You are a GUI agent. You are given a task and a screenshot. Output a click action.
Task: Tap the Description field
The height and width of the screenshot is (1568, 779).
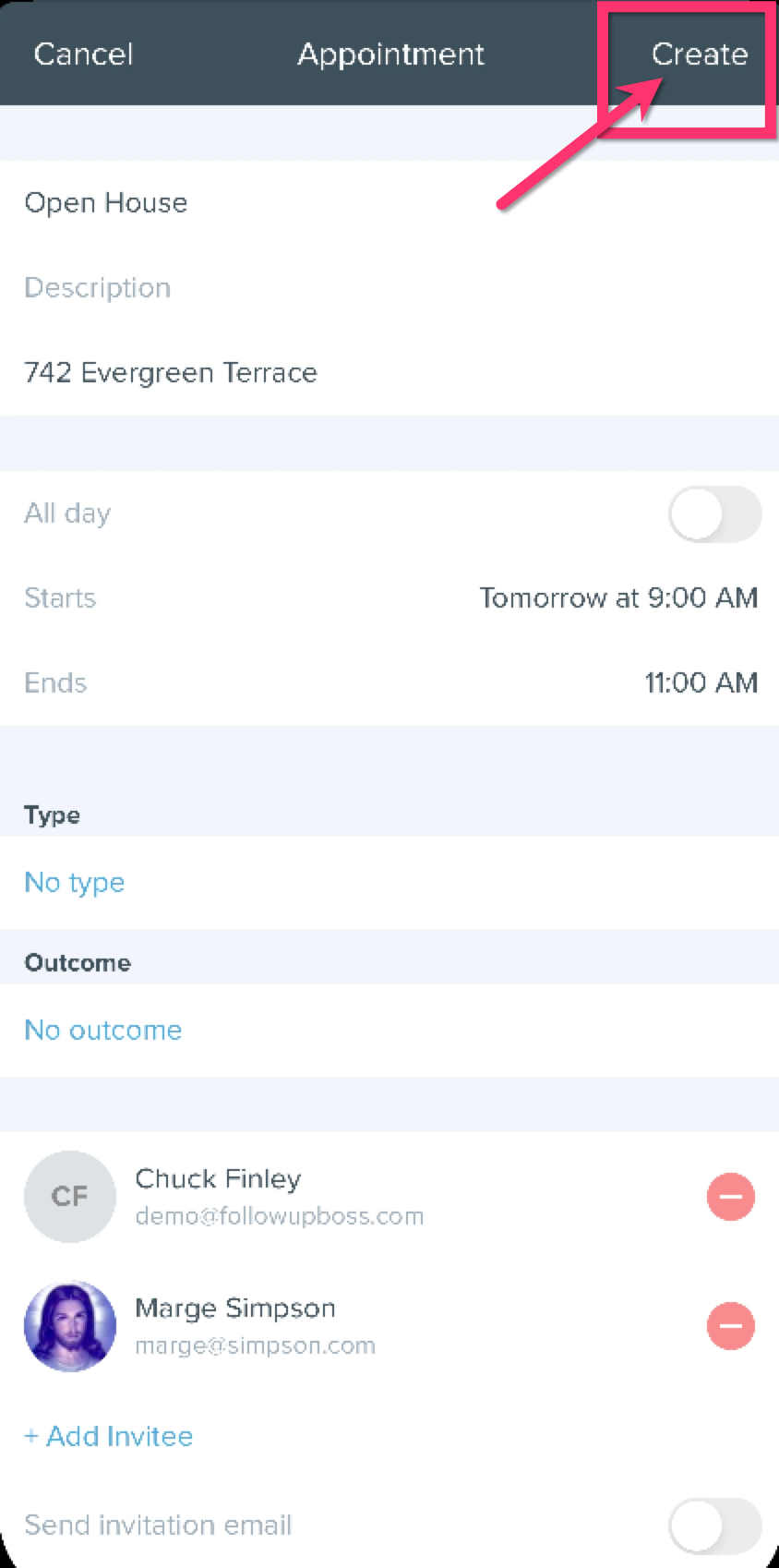(x=389, y=288)
